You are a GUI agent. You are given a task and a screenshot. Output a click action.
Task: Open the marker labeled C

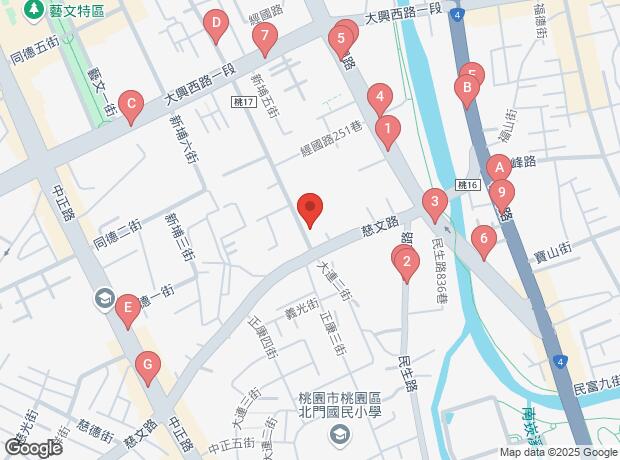coord(130,101)
